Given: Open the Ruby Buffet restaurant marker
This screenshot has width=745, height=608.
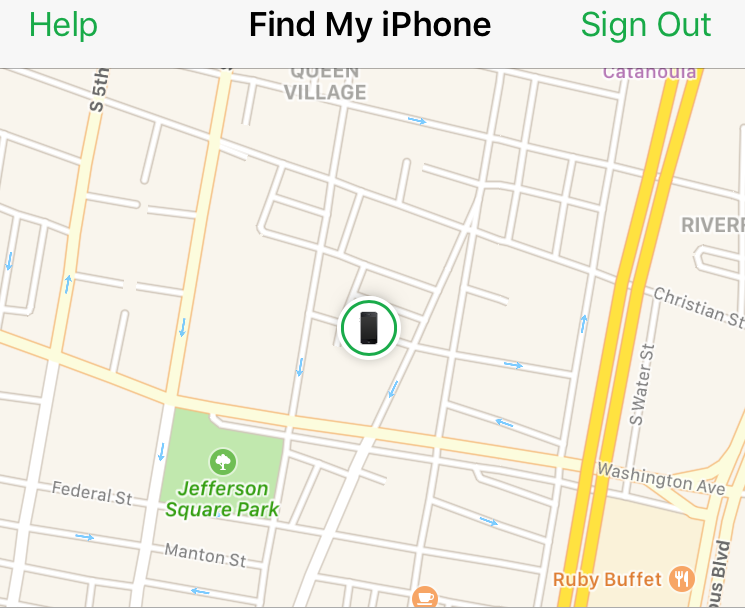Looking at the screenshot, I should [682, 578].
